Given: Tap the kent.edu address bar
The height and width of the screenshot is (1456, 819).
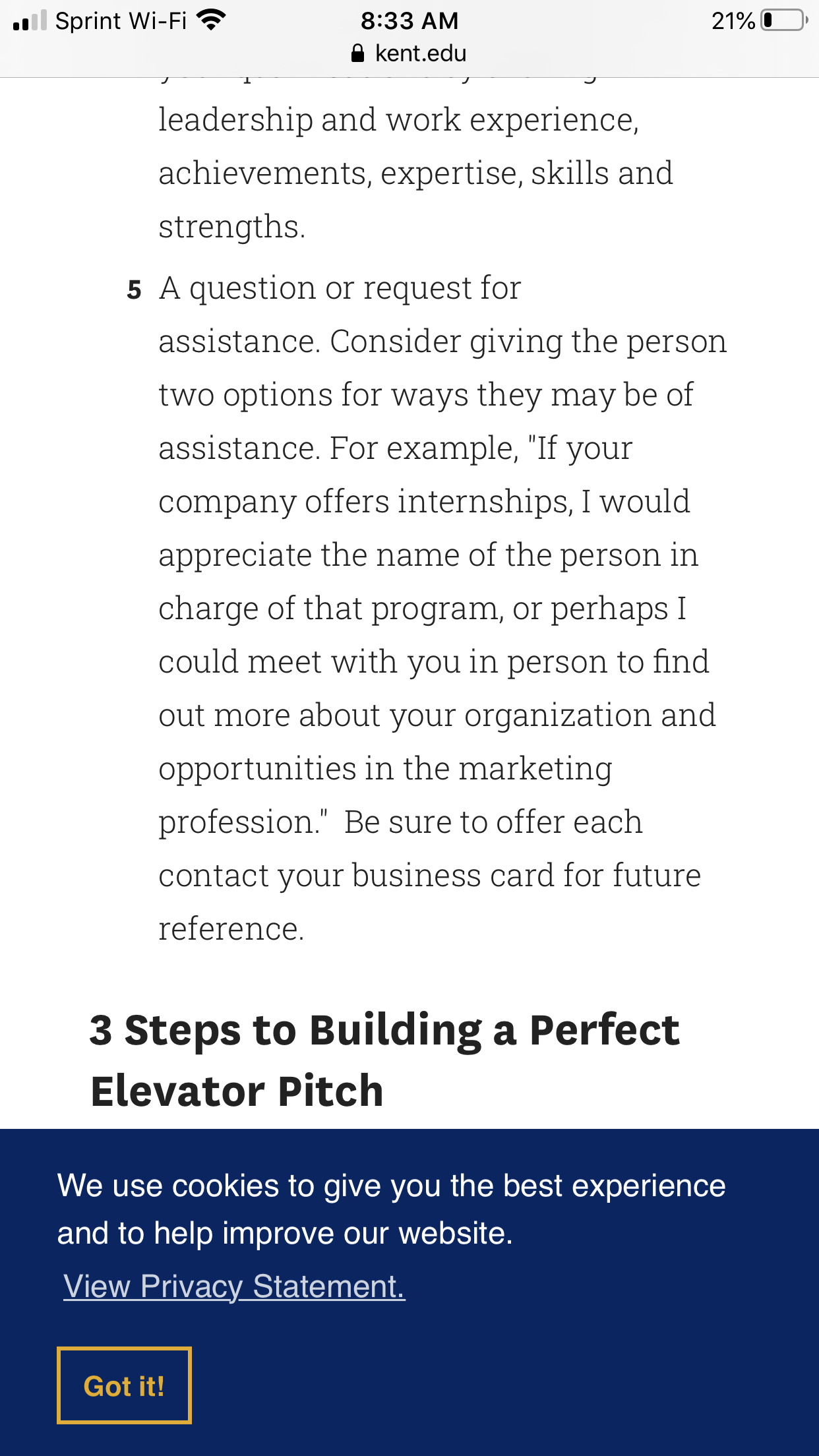Looking at the screenshot, I should click(x=409, y=53).
